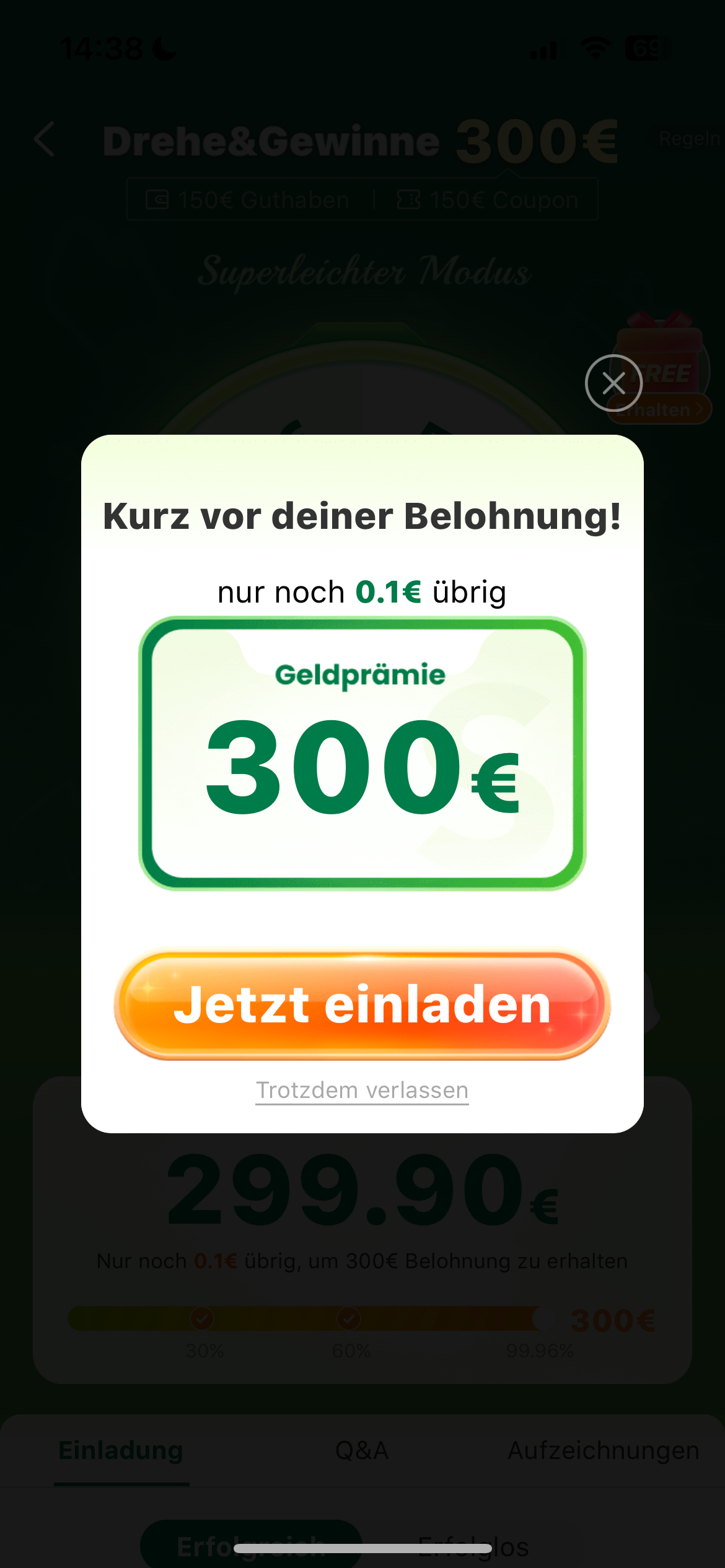Open the Aufzeichnungen tab
Image resolution: width=725 pixels, height=1568 pixels.
[x=603, y=1452]
